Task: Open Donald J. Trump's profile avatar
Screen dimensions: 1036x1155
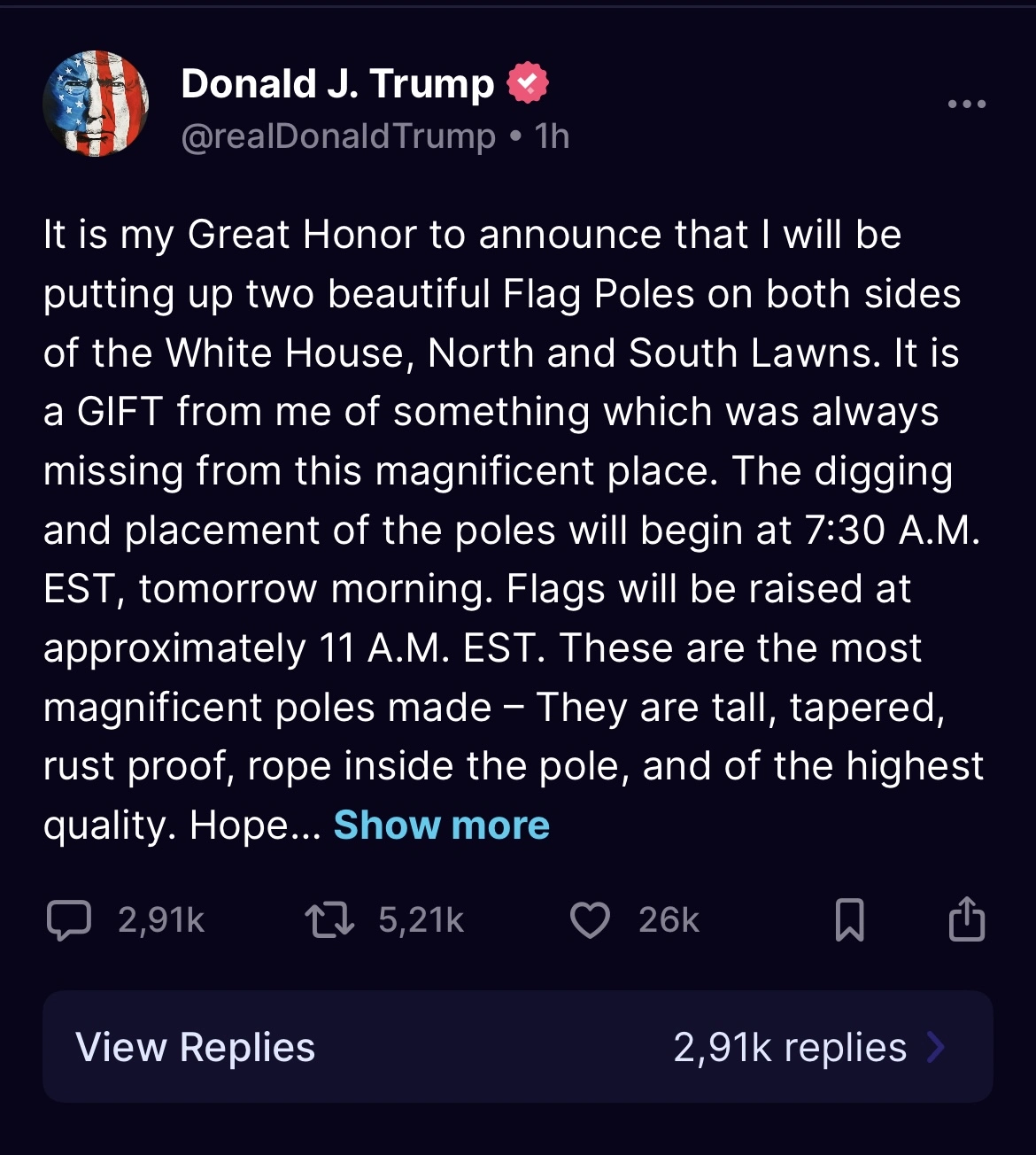Action: tap(96, 104)
